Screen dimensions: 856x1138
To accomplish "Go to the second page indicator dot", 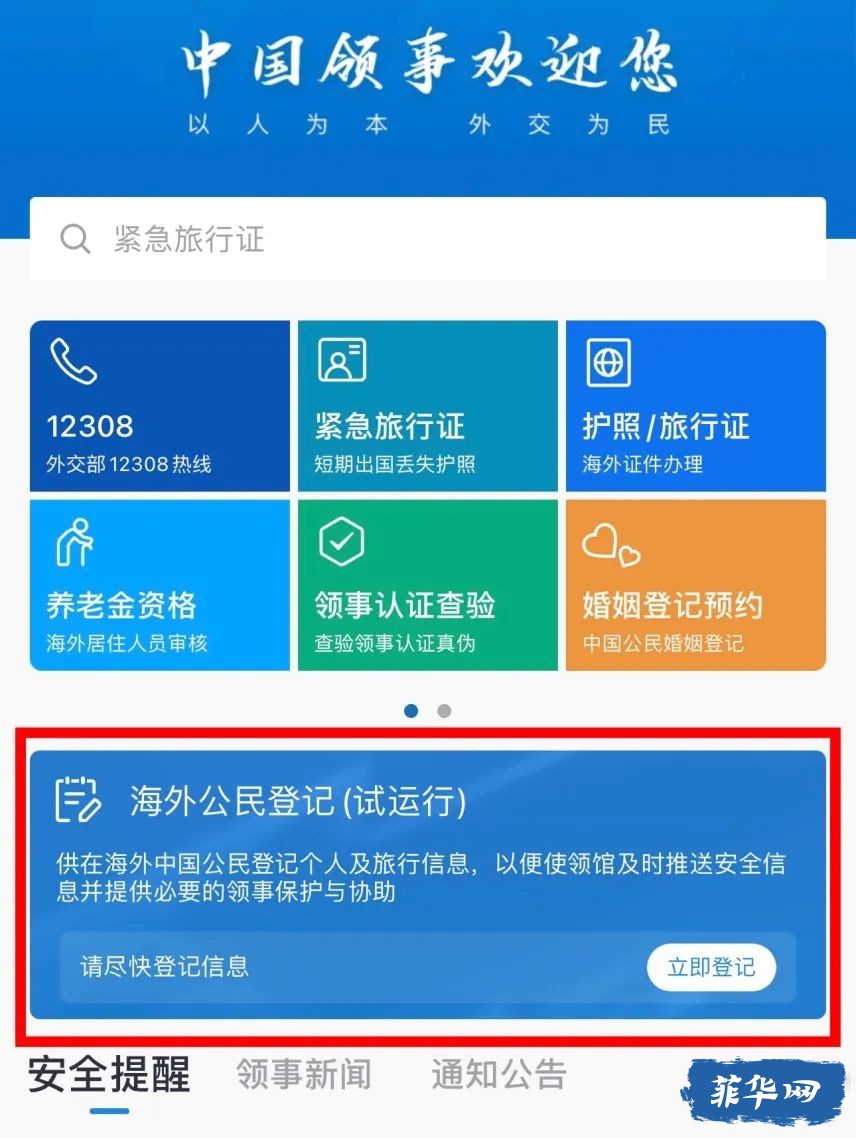I will [x=444, y=711].
